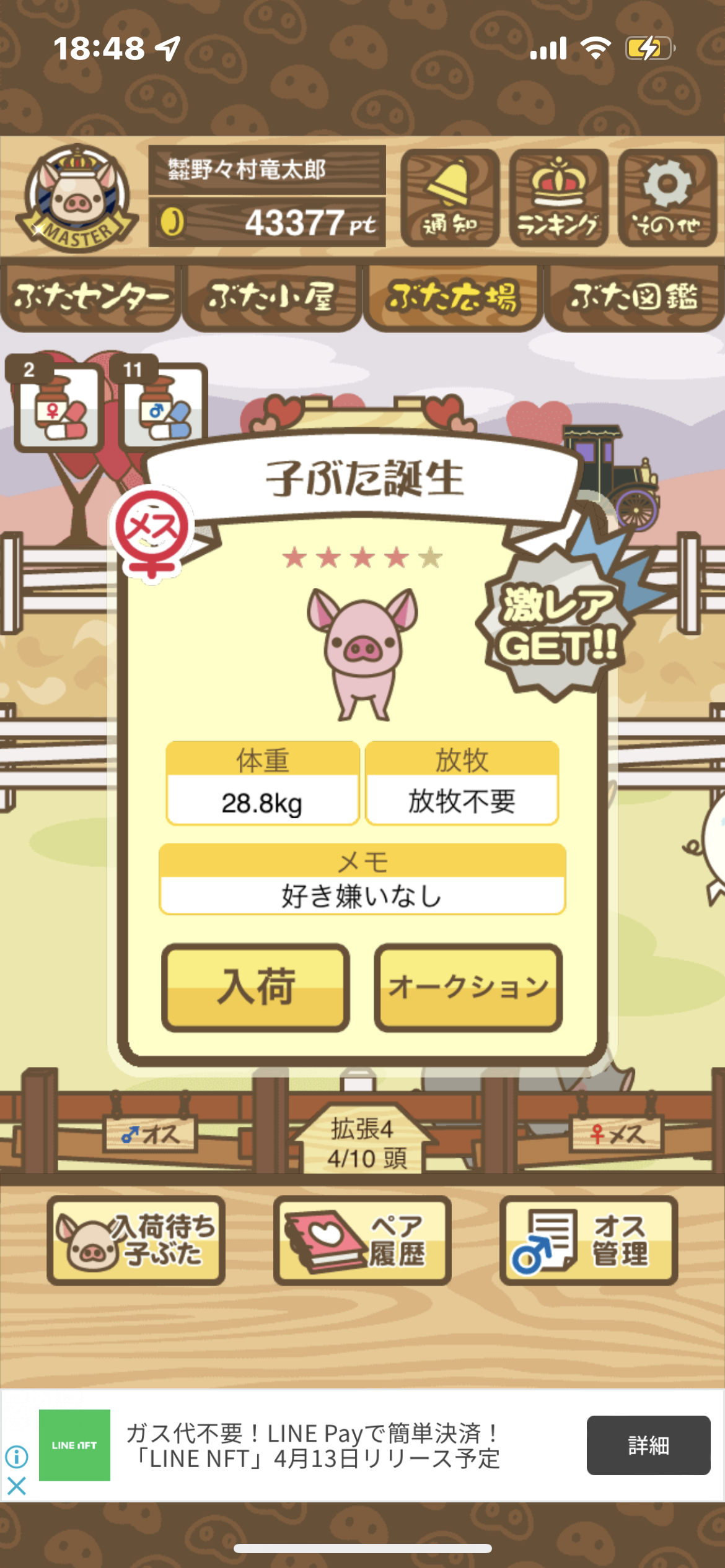Viewport: 725px width, 1568px height.
Task: Open その他 settings gear
Action: [x=667, y=198]
